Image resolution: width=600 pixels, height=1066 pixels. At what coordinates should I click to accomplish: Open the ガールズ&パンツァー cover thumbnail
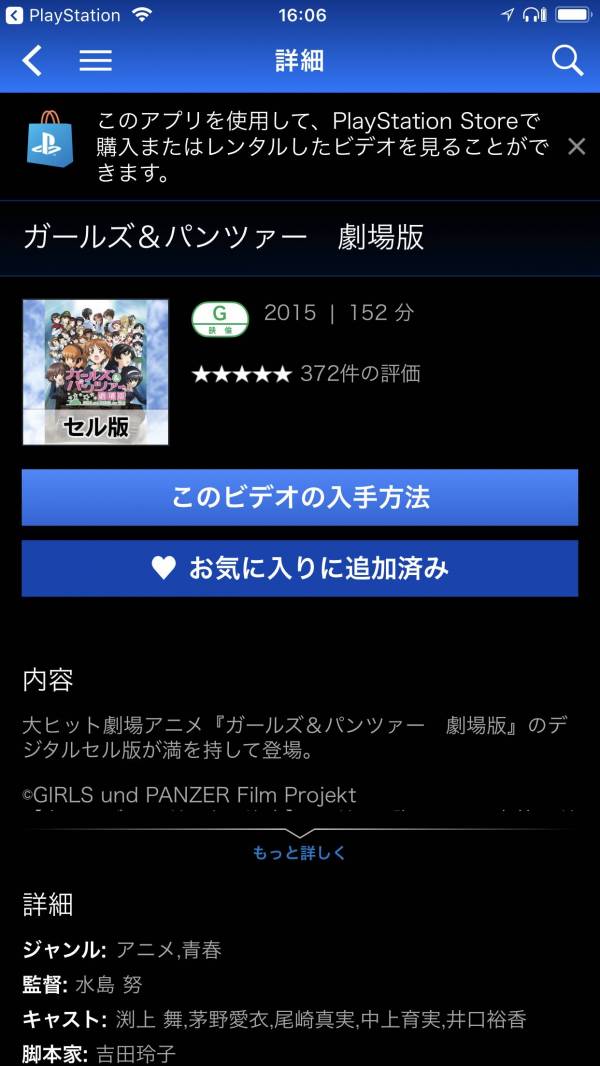96,372
